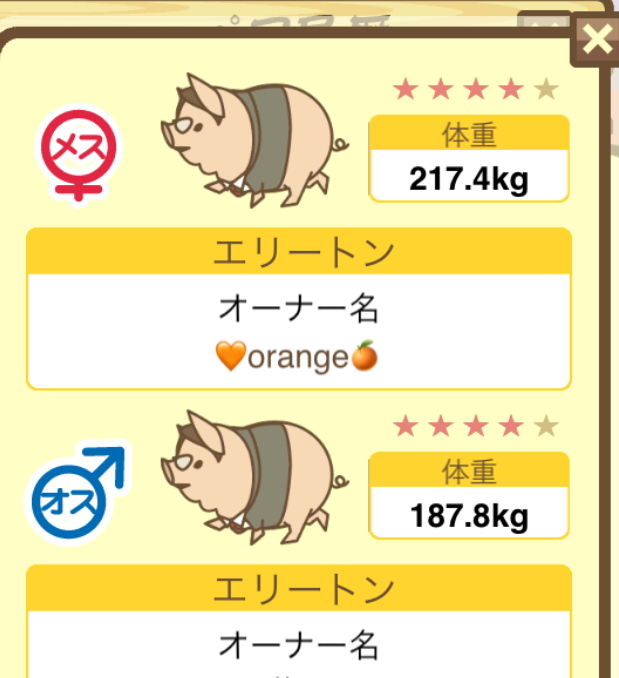
Task: Close the pig list popup
Action: (x=596, y=40)
